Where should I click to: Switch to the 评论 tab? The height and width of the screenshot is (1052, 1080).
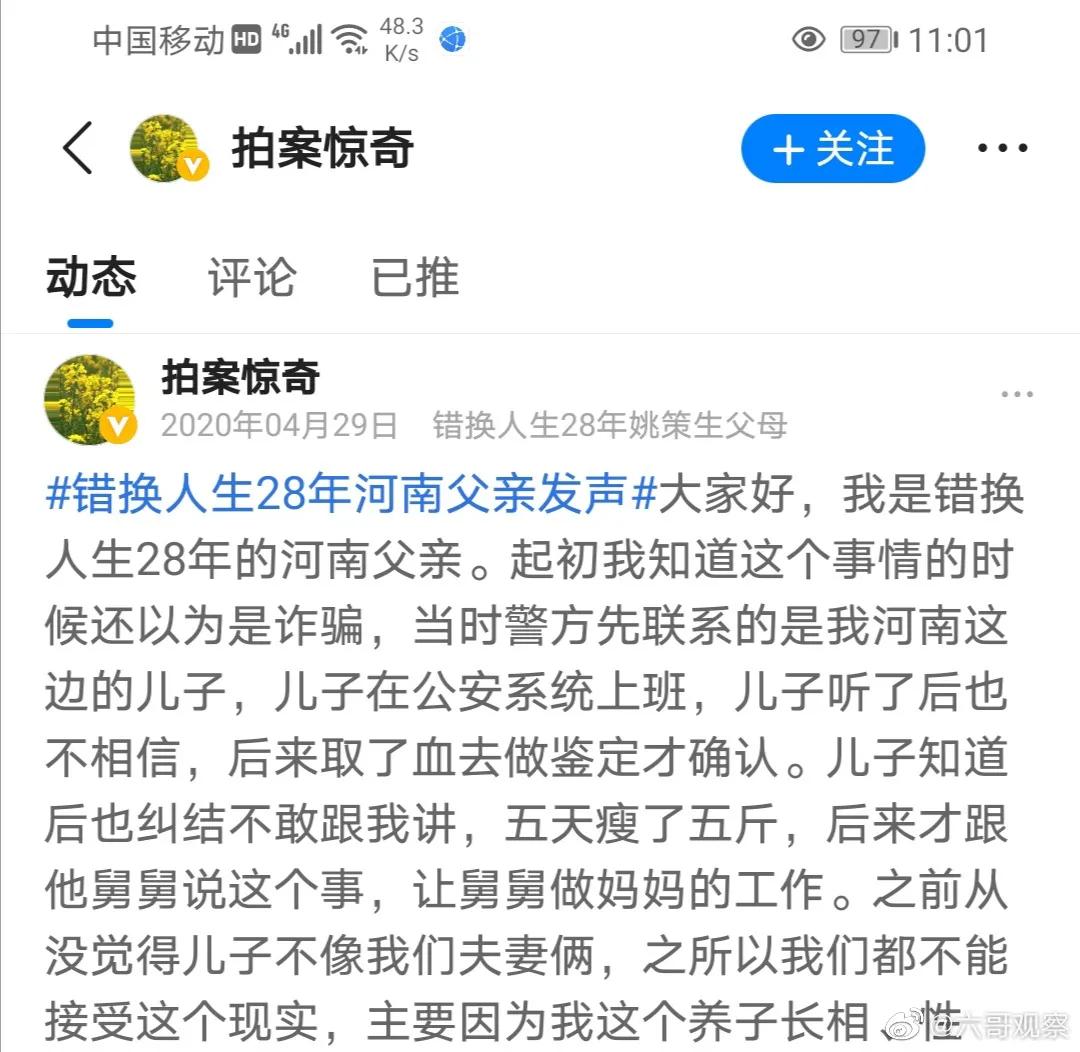coord(252,277)
